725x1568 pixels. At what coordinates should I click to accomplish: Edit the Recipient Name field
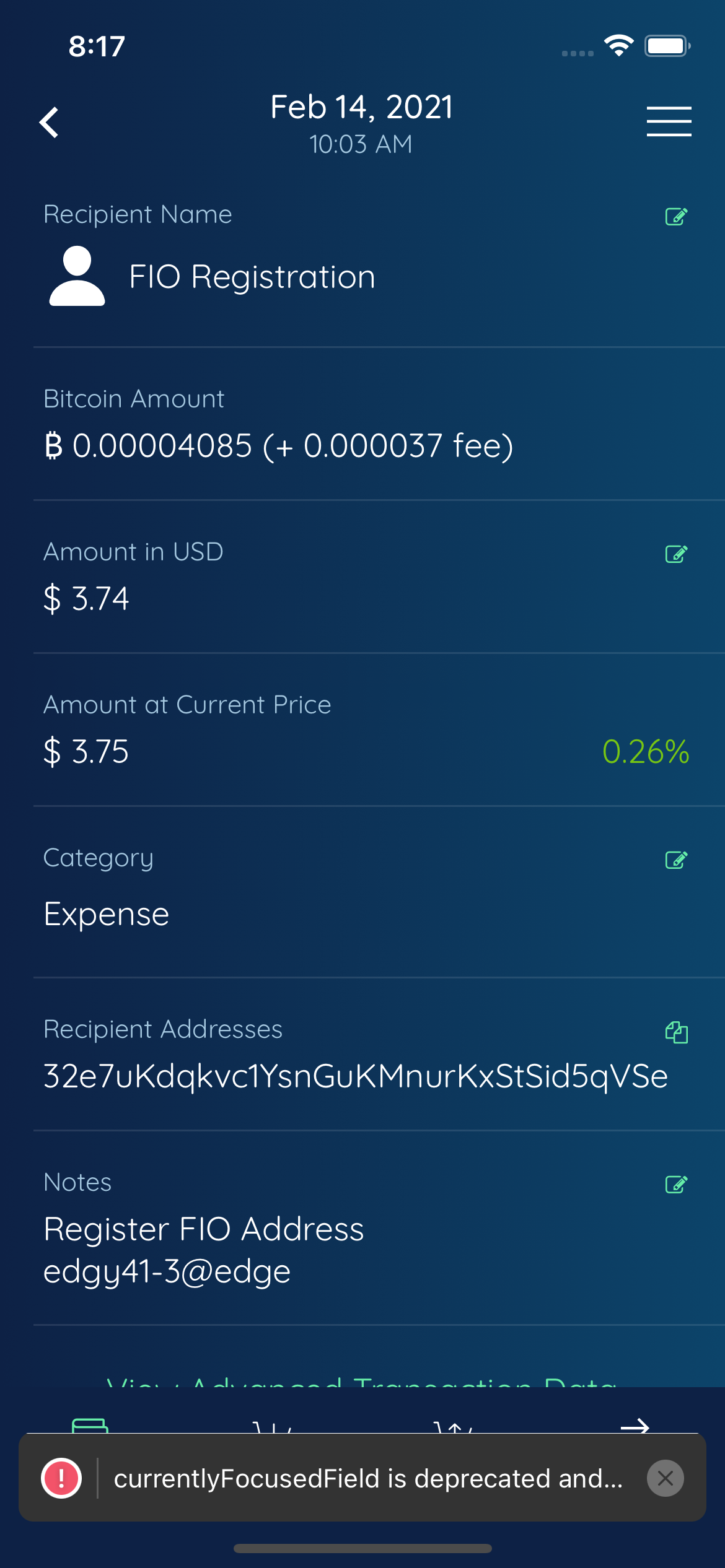(x=675, y=216)
